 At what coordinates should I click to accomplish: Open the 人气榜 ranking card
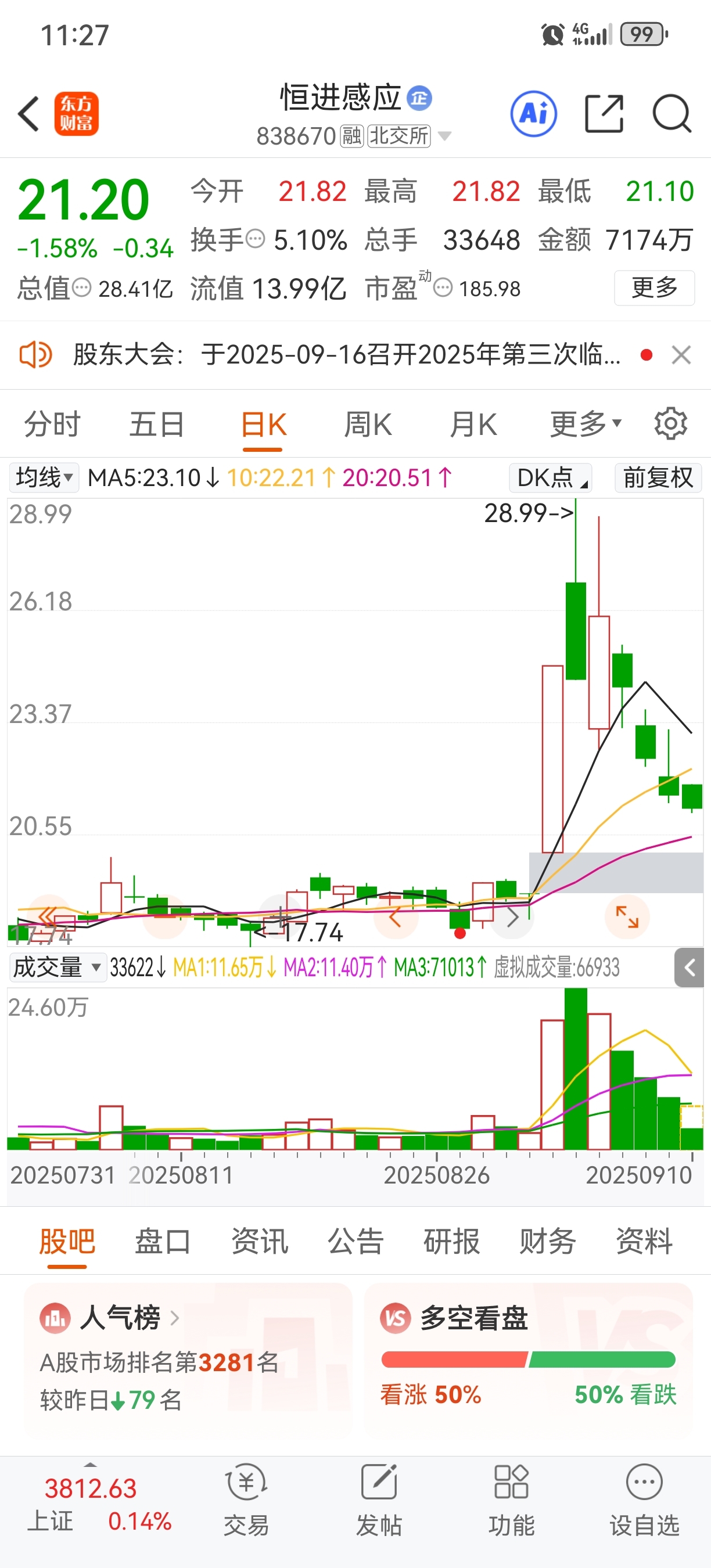[x=188, y=1359]
